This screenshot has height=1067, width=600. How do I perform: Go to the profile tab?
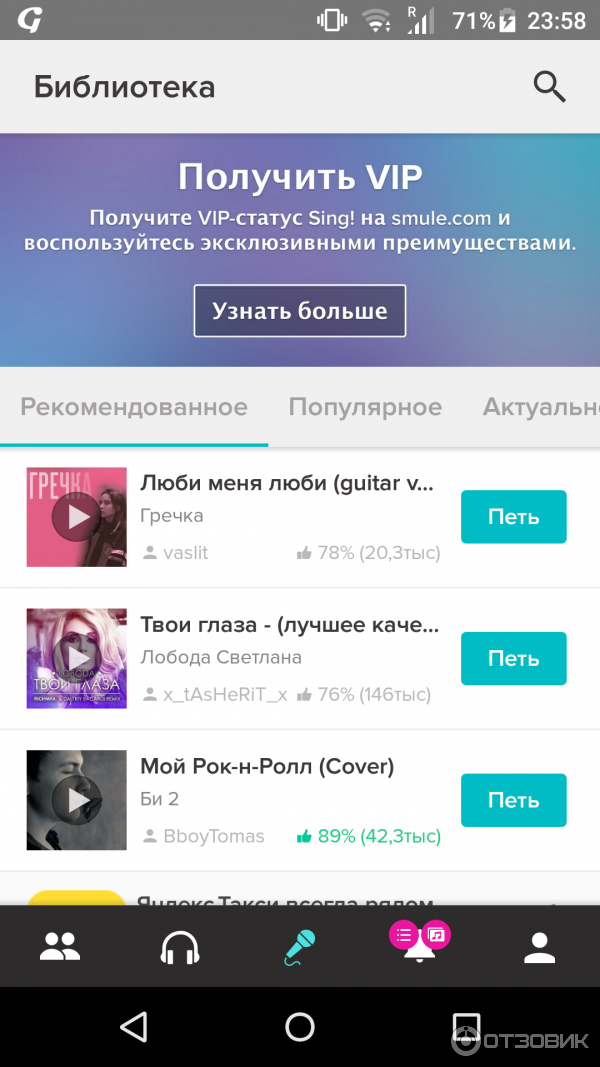point(539,947)
